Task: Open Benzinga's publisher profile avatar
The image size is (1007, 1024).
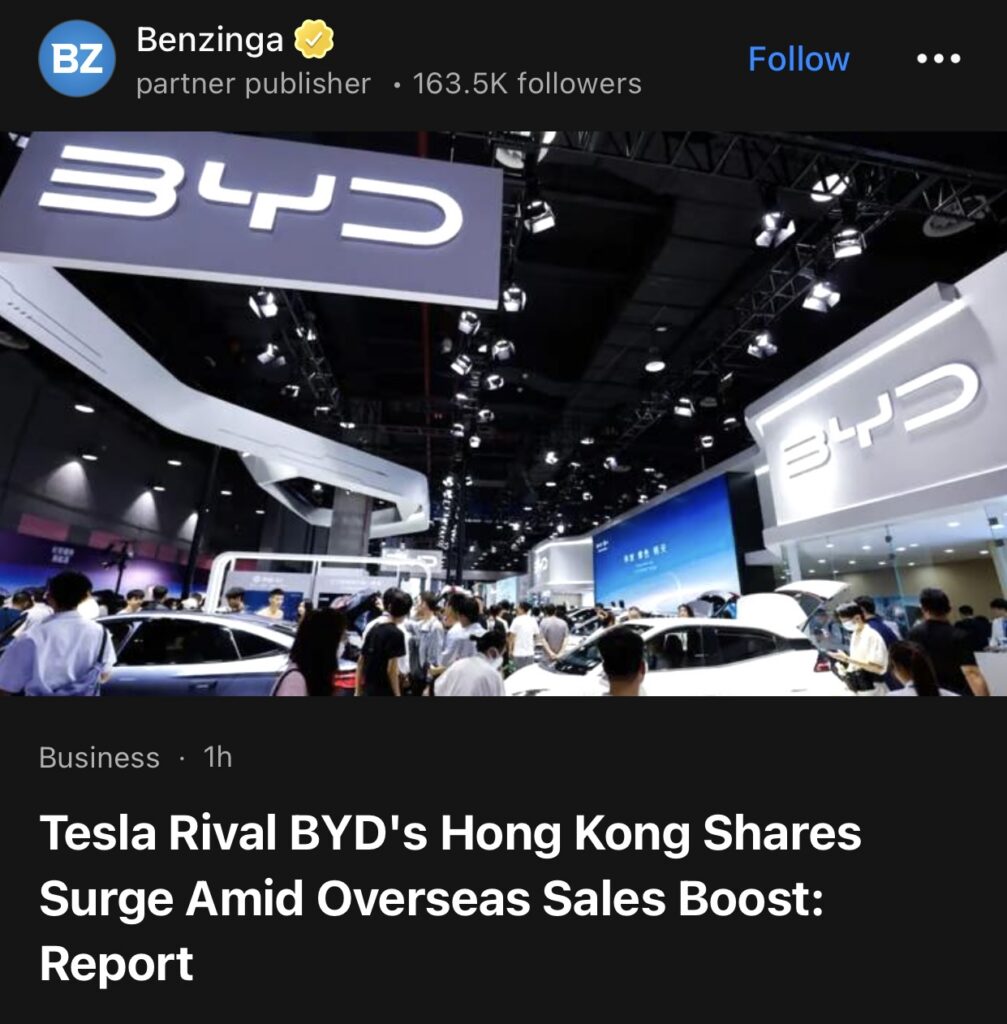Action: pos(77,60)
